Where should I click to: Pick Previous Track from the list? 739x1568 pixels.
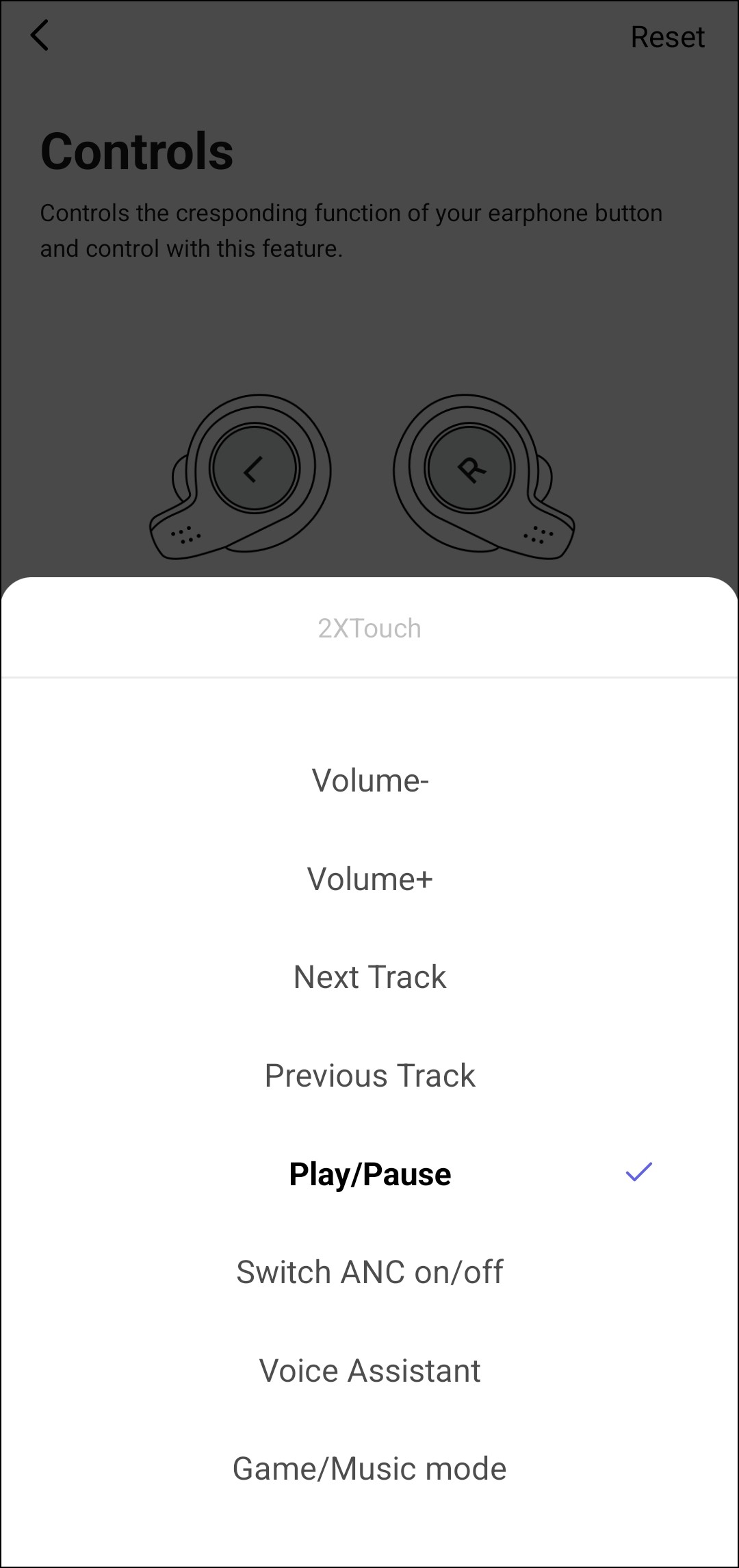[x=369, y=1076]
